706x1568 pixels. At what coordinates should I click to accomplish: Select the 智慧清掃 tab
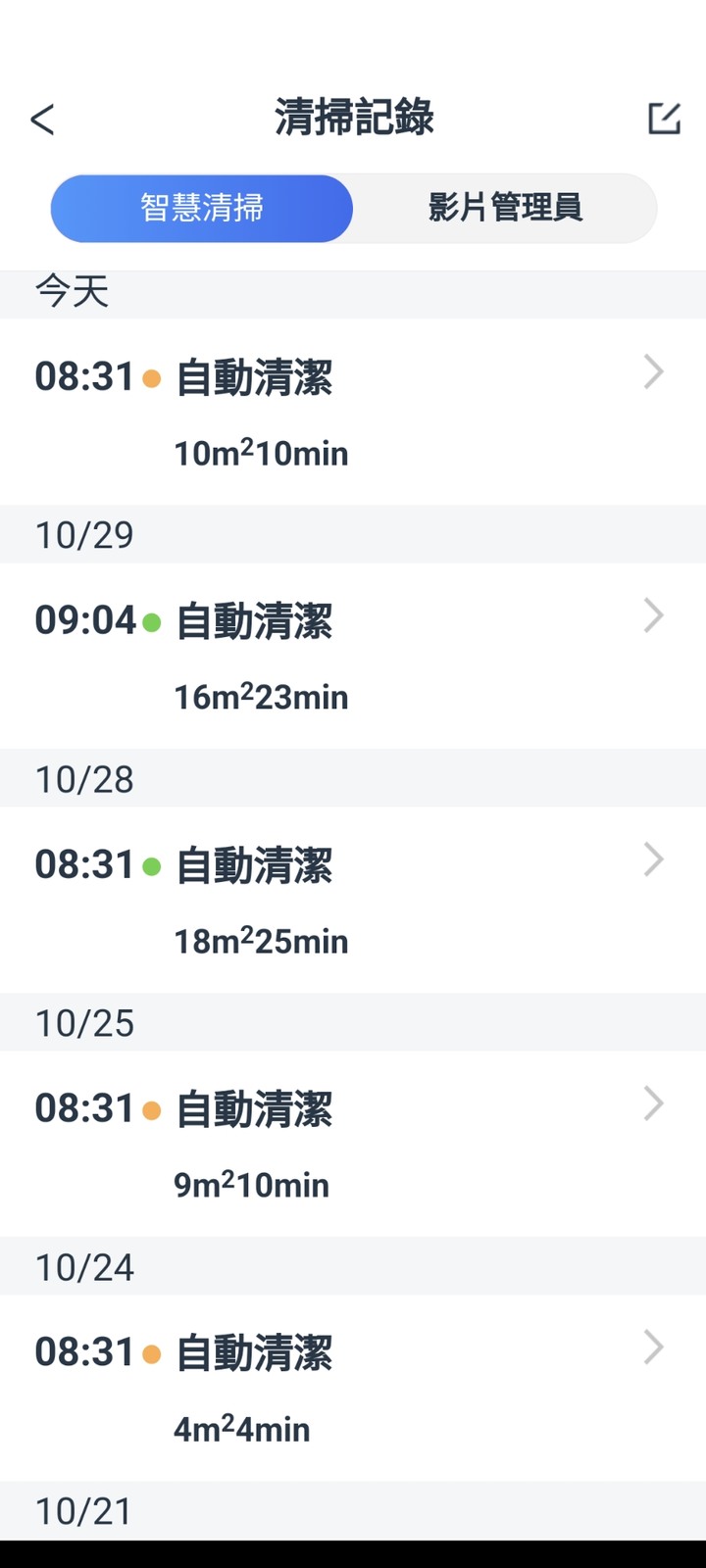coord(202,208)
